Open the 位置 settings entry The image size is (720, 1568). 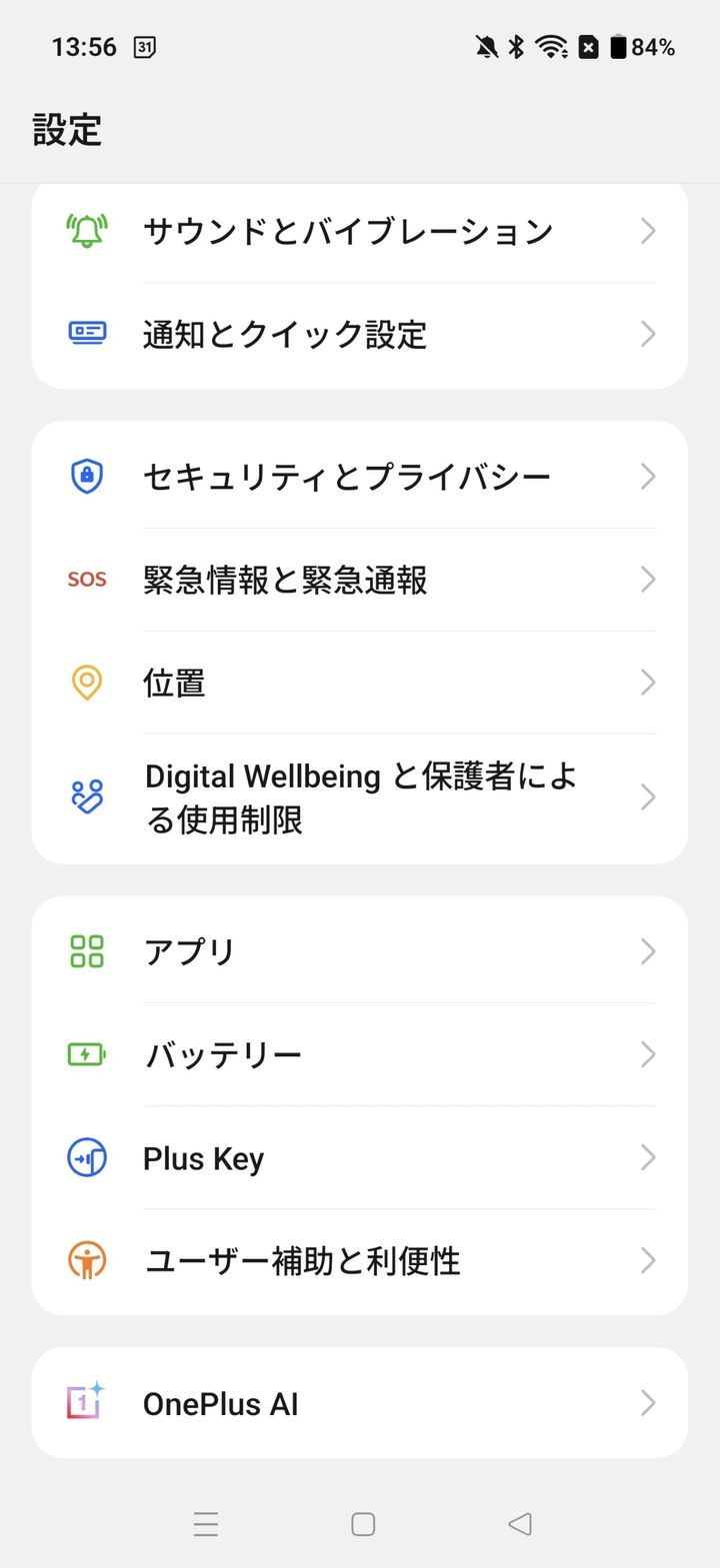[360, 683]
